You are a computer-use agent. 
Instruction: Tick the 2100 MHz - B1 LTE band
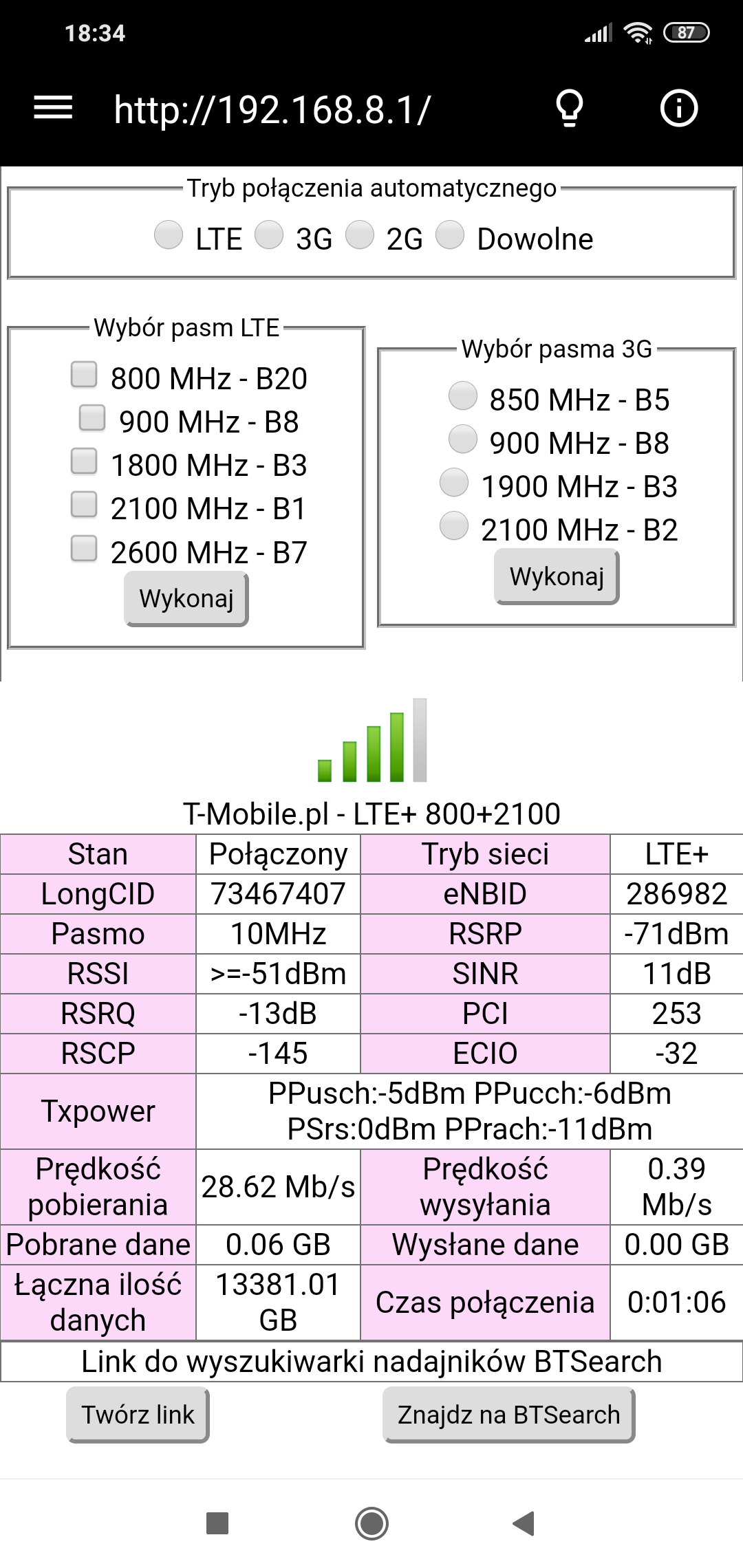point(84,505)
